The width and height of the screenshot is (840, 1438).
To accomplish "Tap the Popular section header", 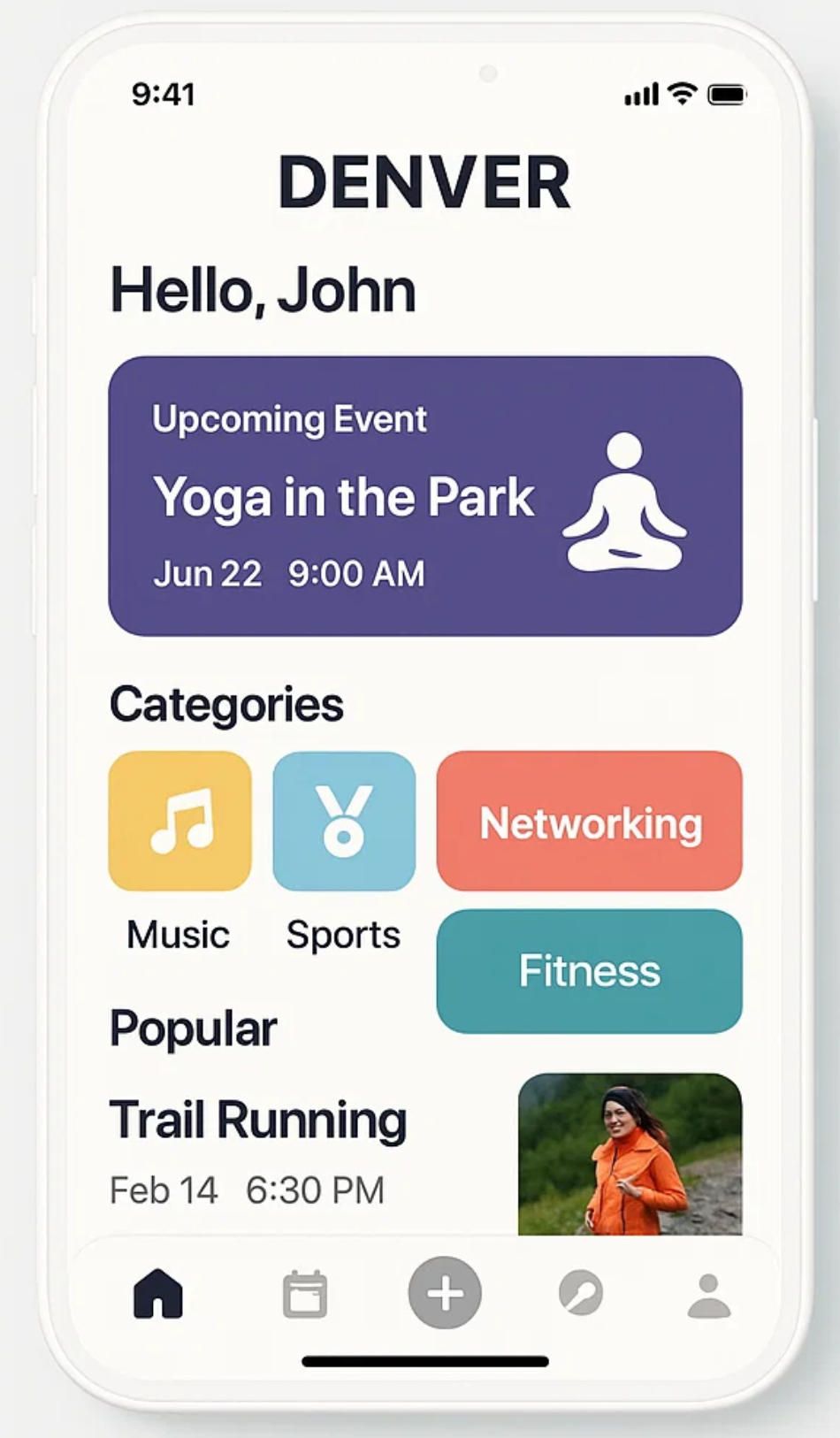I will (193, 1027).
